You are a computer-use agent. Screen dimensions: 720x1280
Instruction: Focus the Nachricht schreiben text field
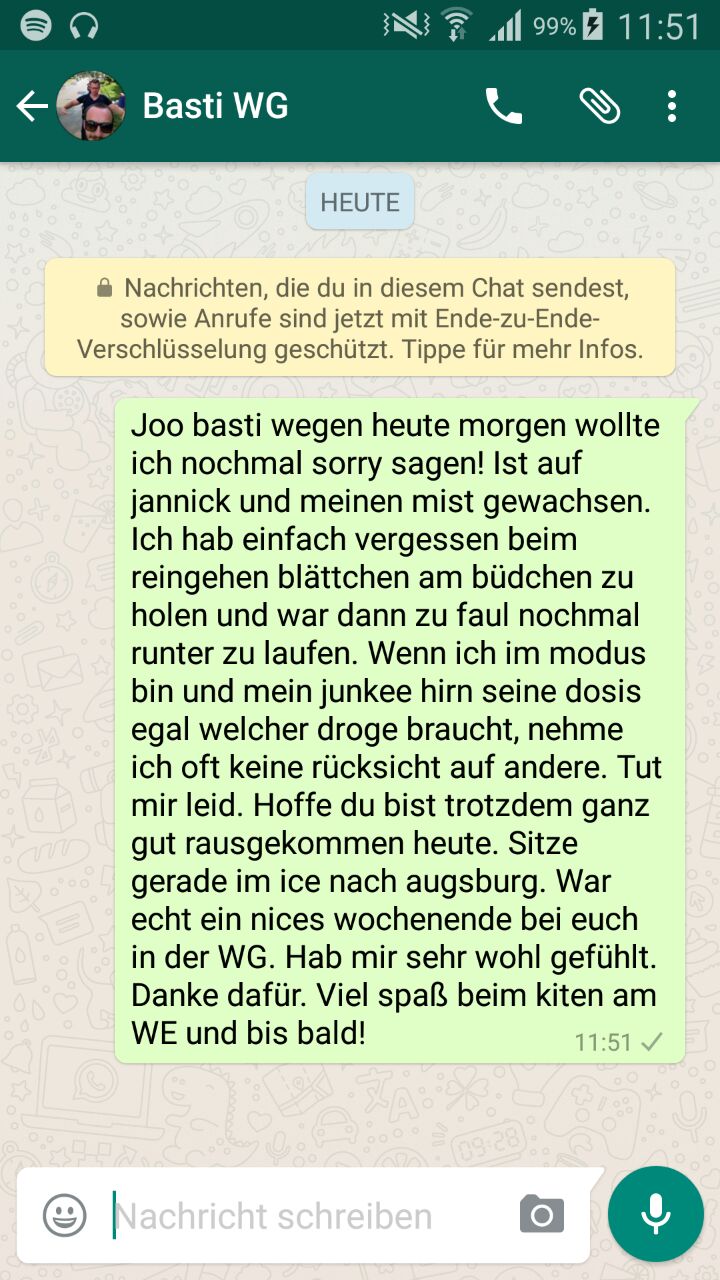click(x=300, y=1216)
